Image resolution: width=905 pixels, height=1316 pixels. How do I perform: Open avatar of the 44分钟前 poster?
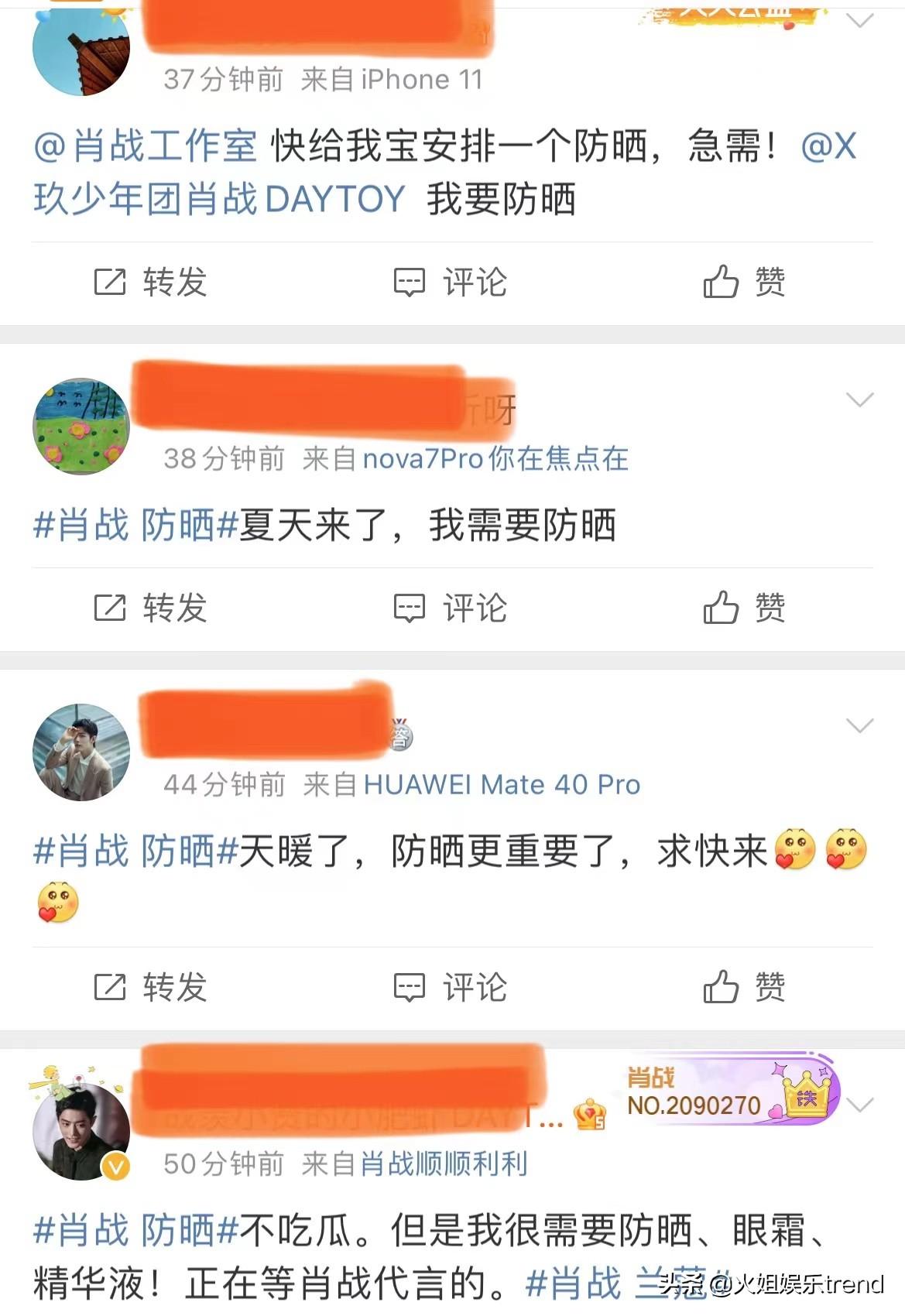(81, 752)
